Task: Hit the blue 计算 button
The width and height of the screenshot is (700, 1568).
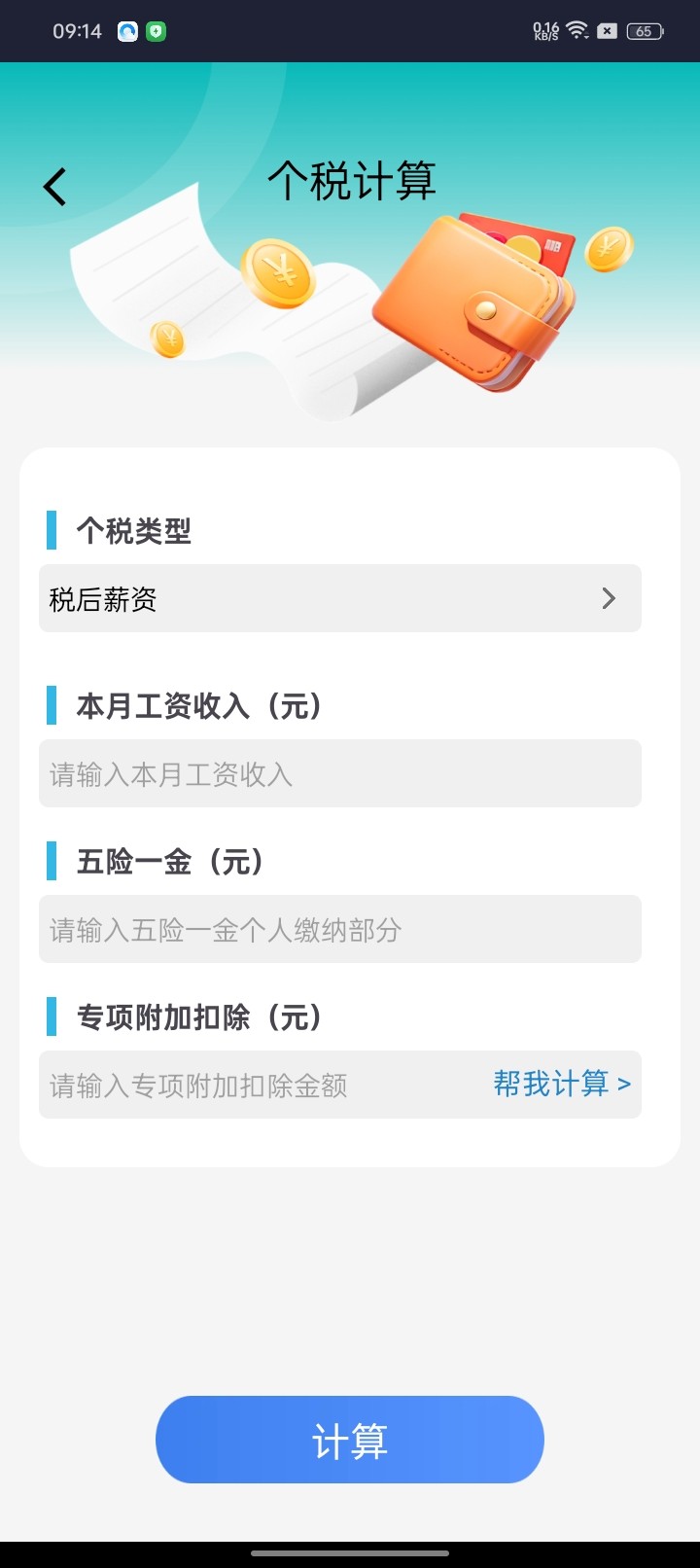Action: (x=350, y=1440)
